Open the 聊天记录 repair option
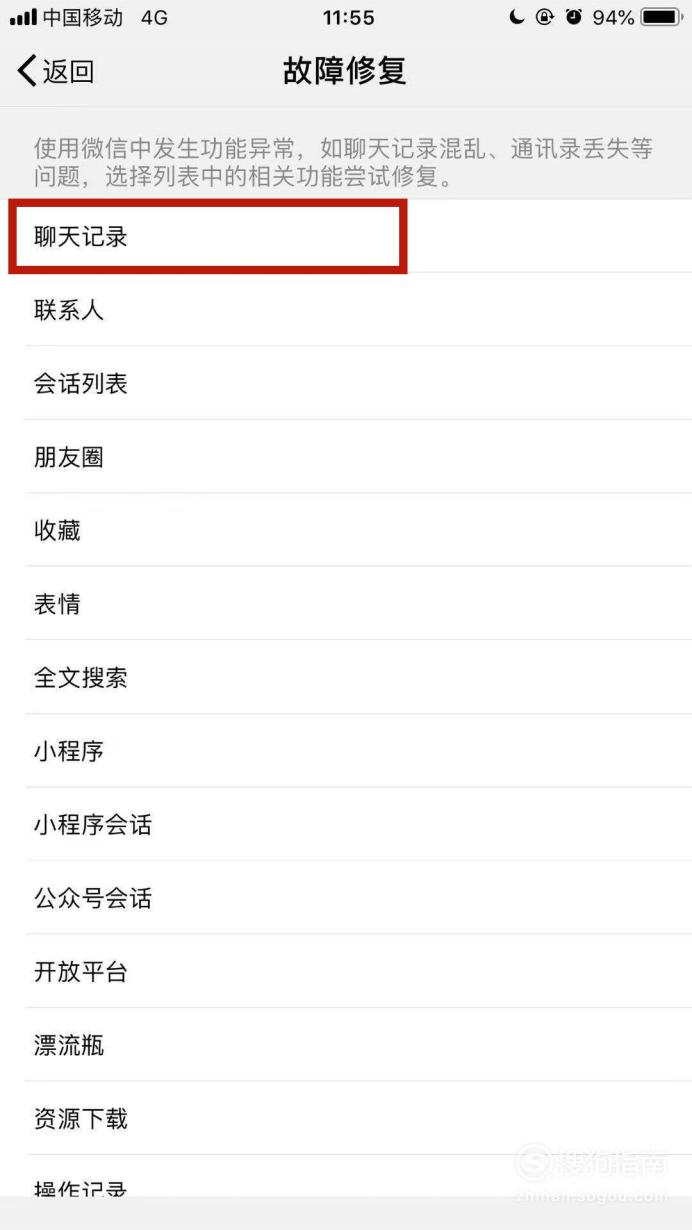Image resolution: width=692 pixels, height=1230 pixels. click(x=346, y=236)
